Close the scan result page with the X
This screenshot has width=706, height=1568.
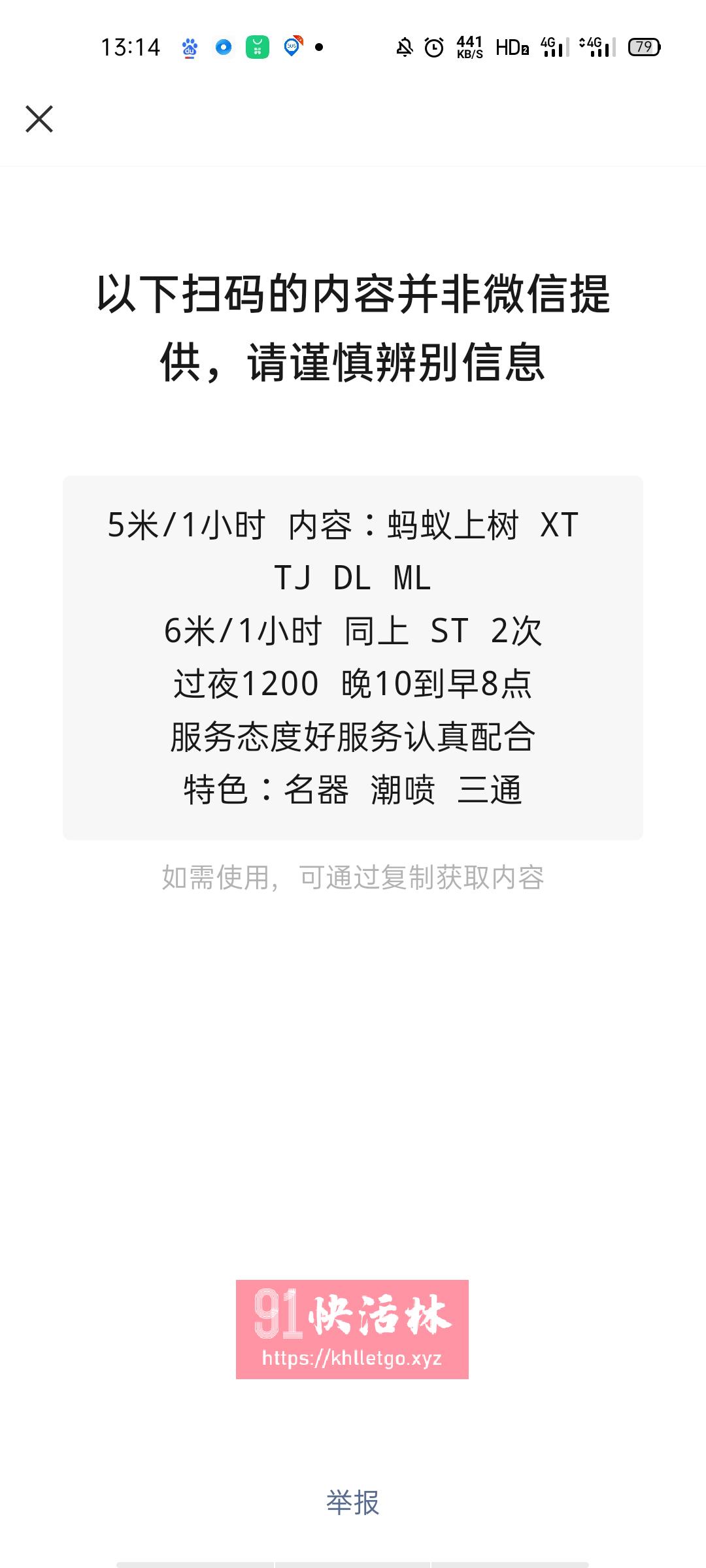pos(39,119)
